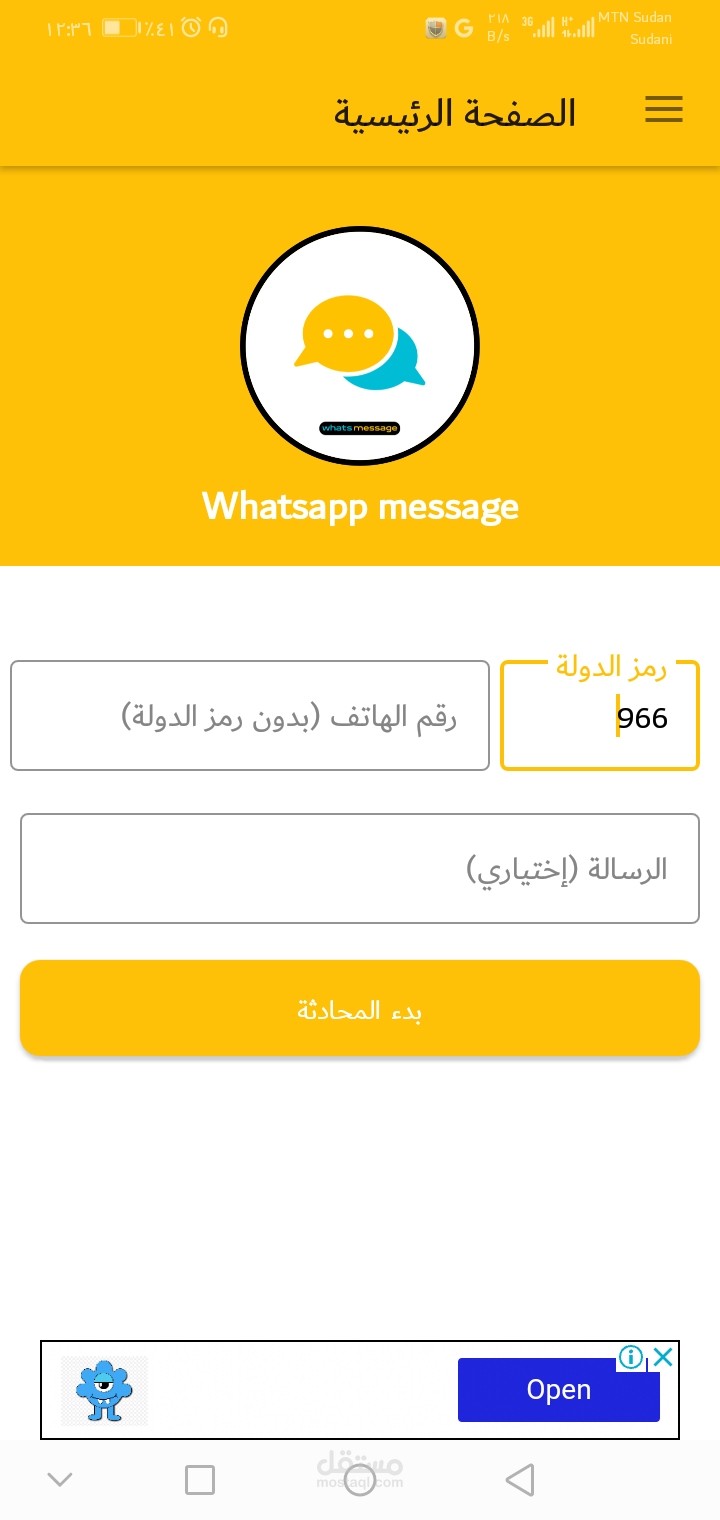Tap the yellow بدء المحادثة button
Image resolution: width=720 pixels, height=1520 pixels.
click(x=360, y=1009)
